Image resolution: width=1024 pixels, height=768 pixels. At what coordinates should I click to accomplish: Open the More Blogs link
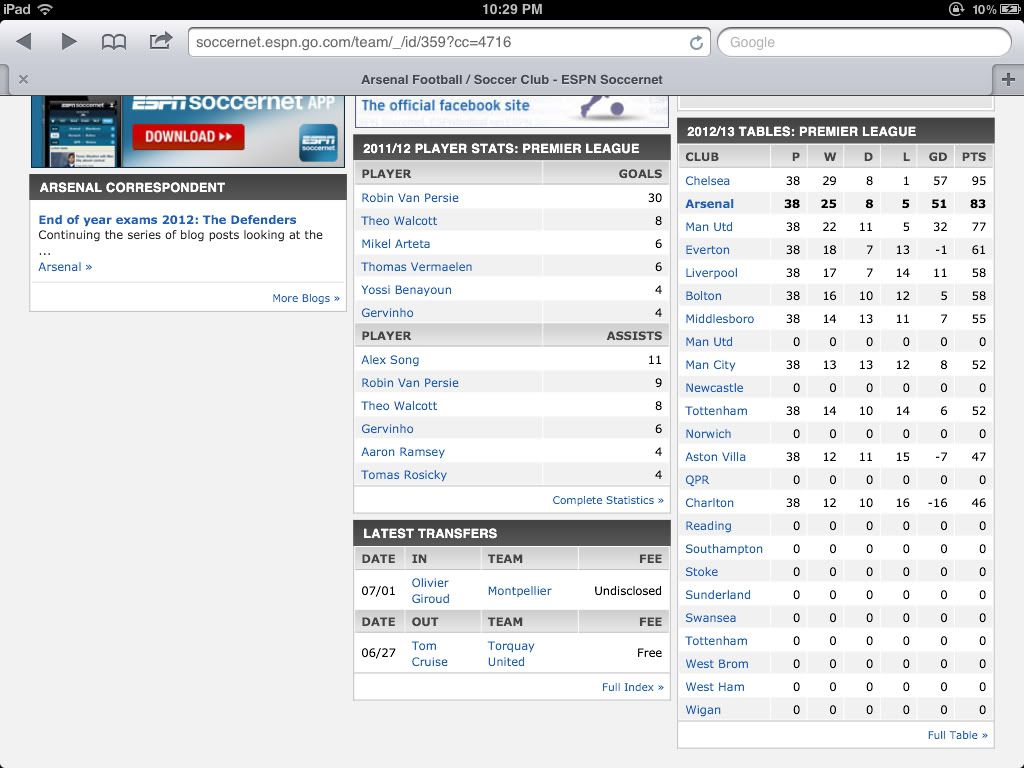[305, 298]
